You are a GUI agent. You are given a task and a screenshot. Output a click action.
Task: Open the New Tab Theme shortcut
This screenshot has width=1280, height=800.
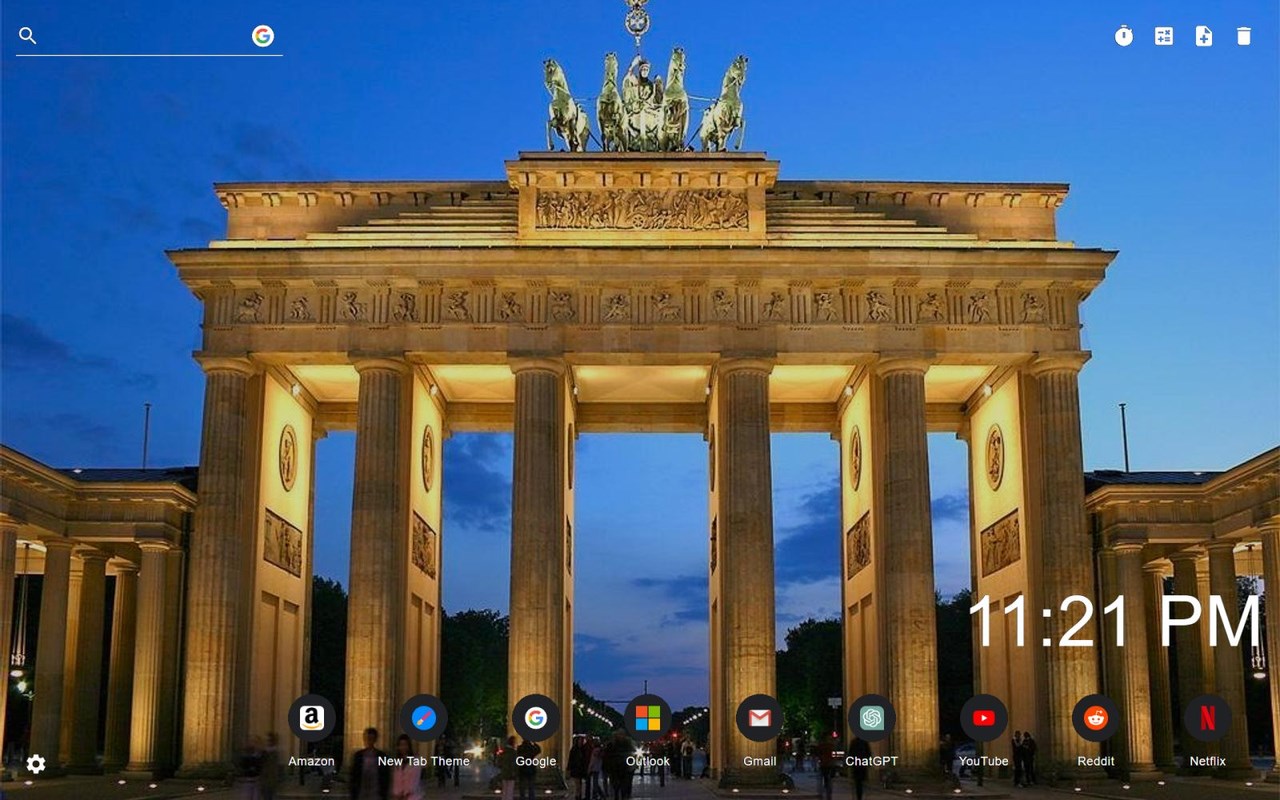tap(424, 718)
